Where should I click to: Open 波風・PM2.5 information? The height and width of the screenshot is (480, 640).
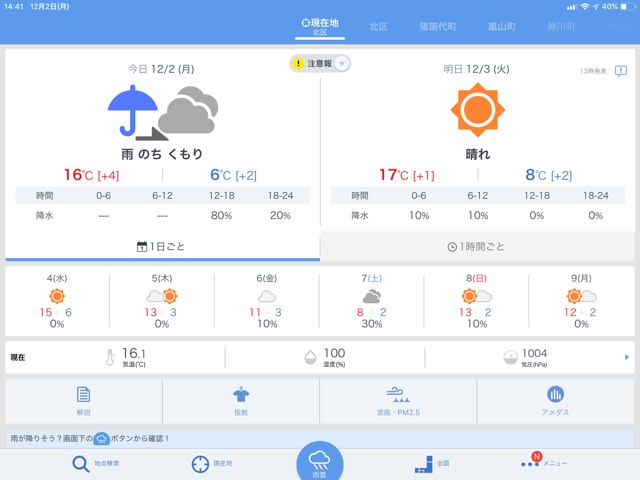398,400
